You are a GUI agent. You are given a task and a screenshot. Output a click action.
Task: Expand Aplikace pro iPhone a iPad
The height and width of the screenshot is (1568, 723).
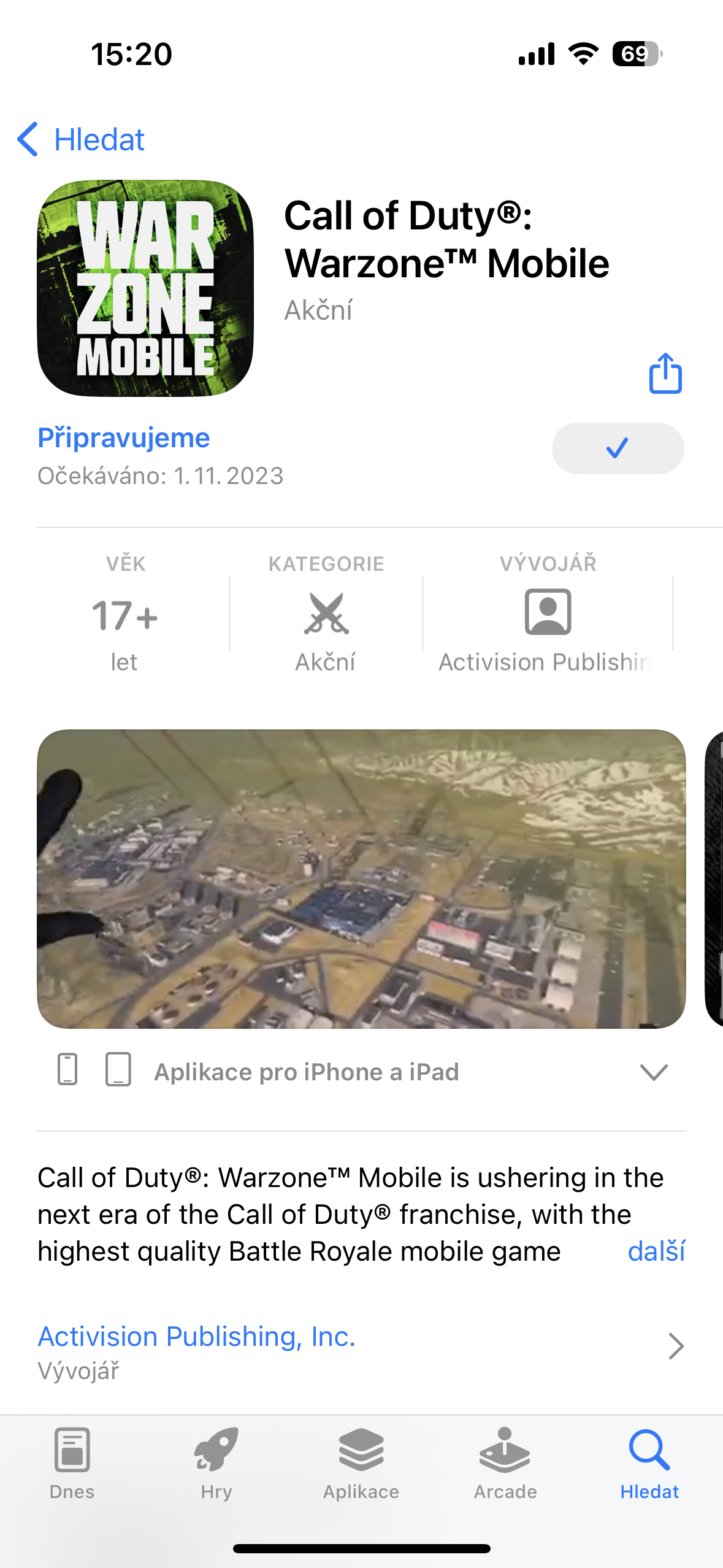click(x=653, y=1072)
